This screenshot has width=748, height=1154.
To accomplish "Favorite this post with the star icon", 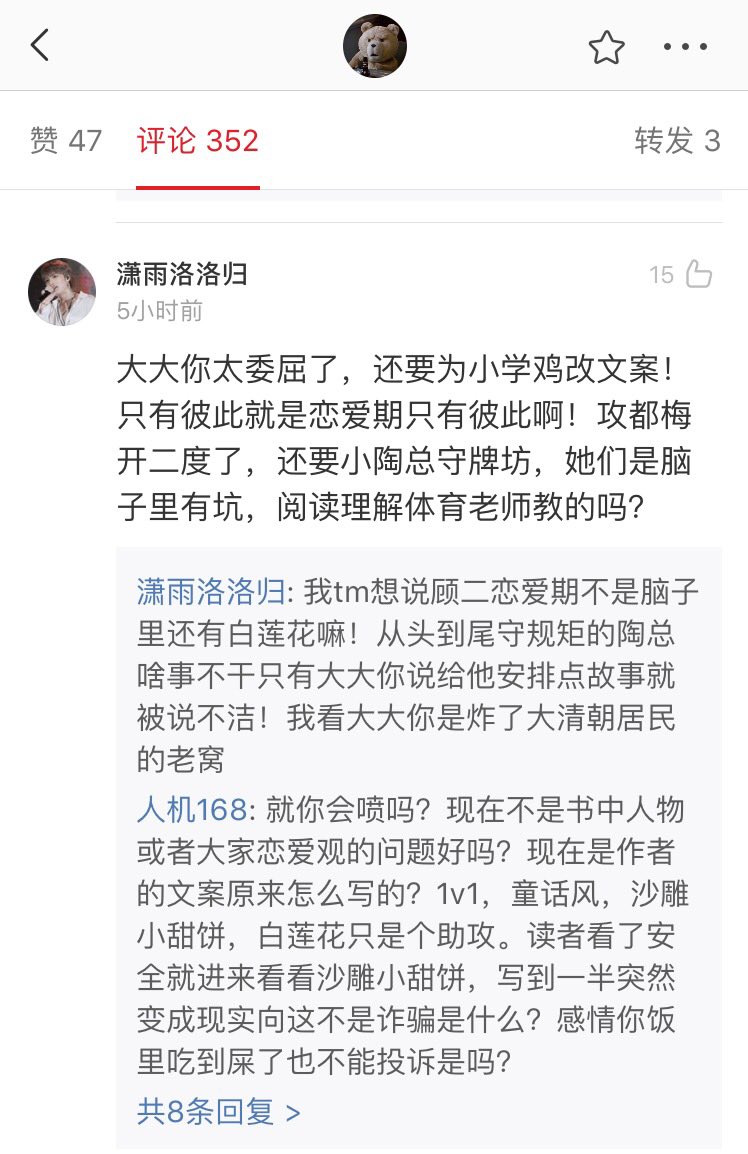I will (606, 47).
